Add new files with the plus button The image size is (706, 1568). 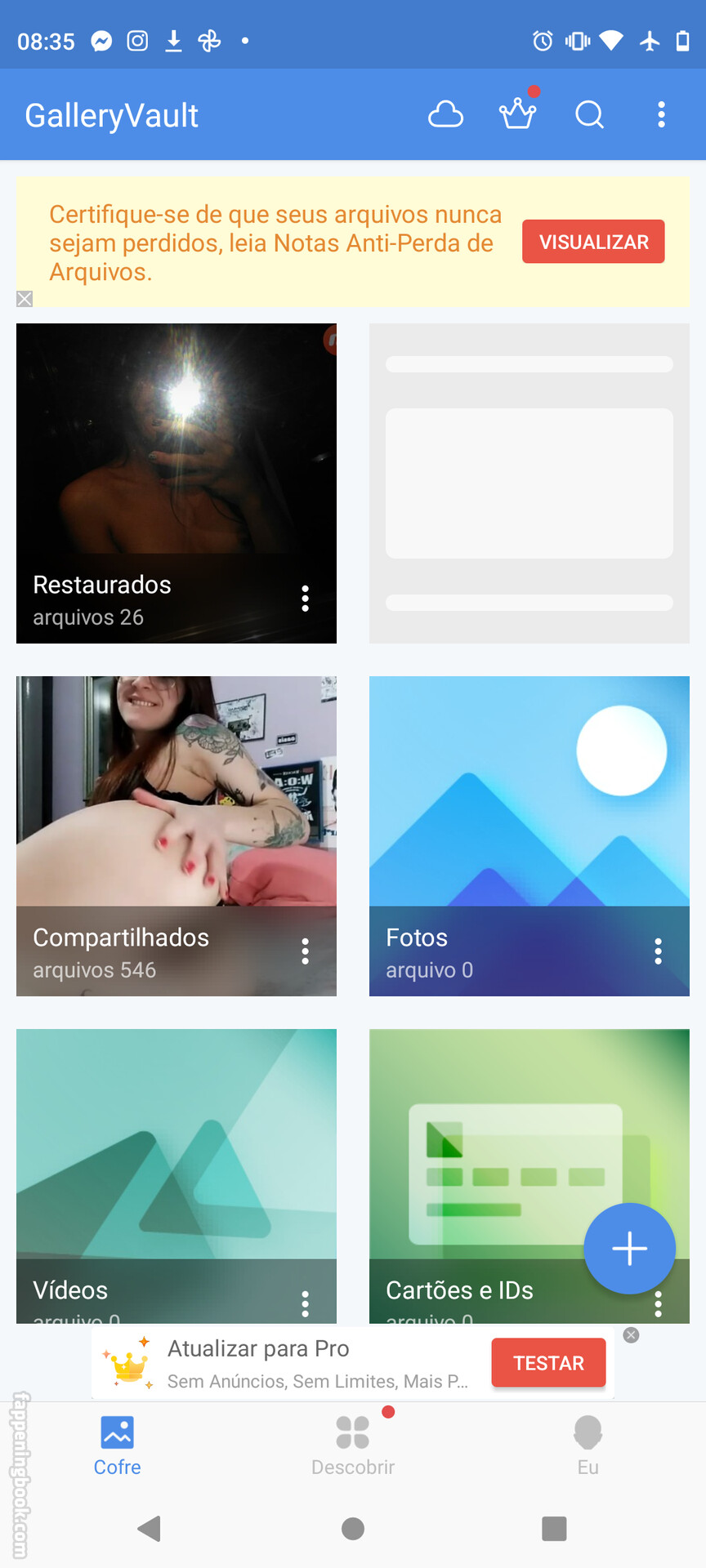pyautogui.click(x=629, y=1249)
